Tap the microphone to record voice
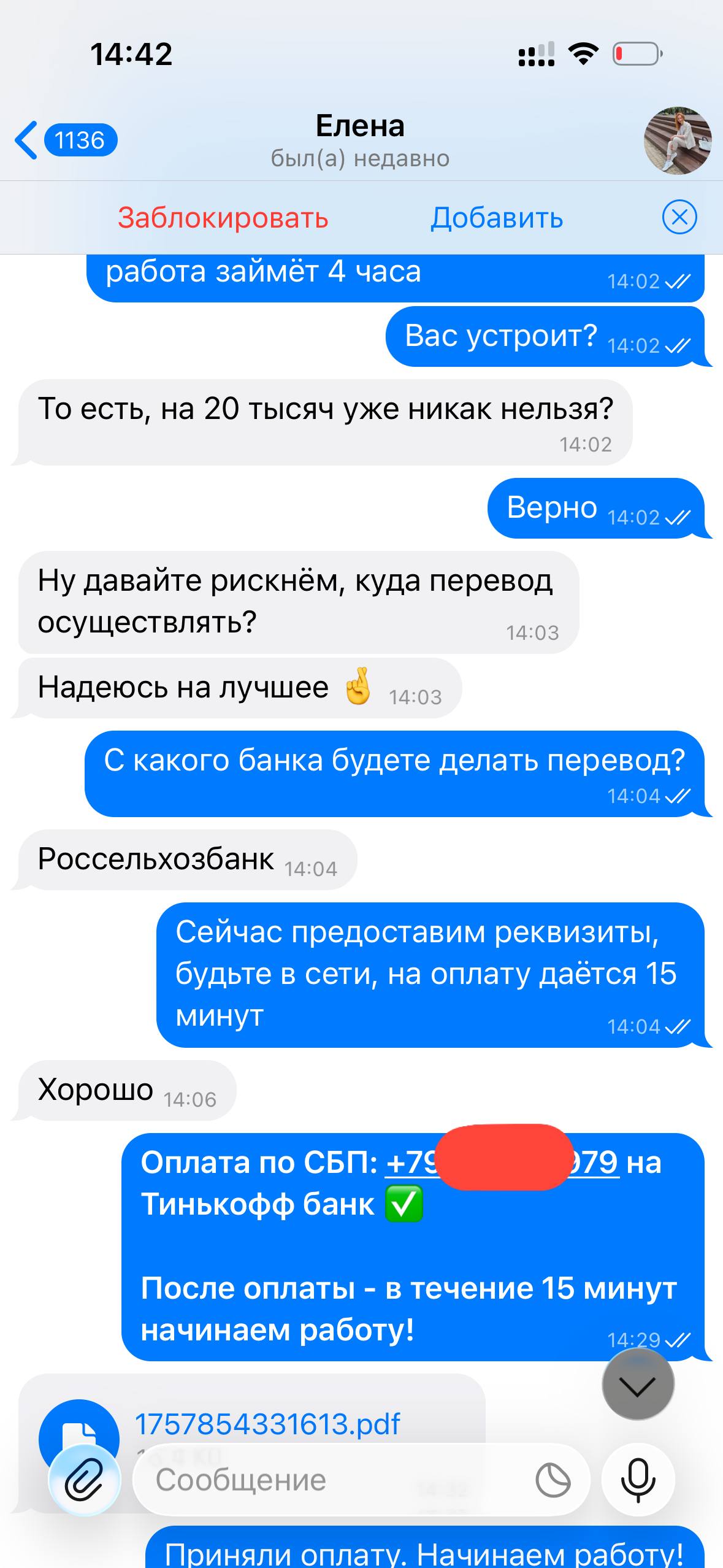This screenshot has width=723, height=1568. 638,1481
